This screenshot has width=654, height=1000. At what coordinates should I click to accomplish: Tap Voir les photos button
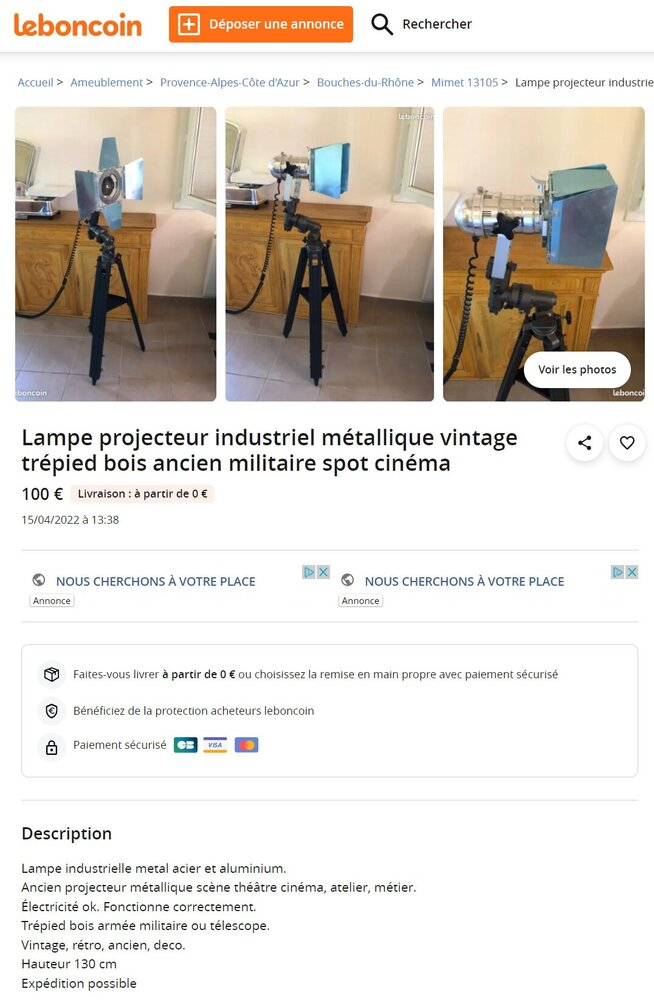pos(577,370)
